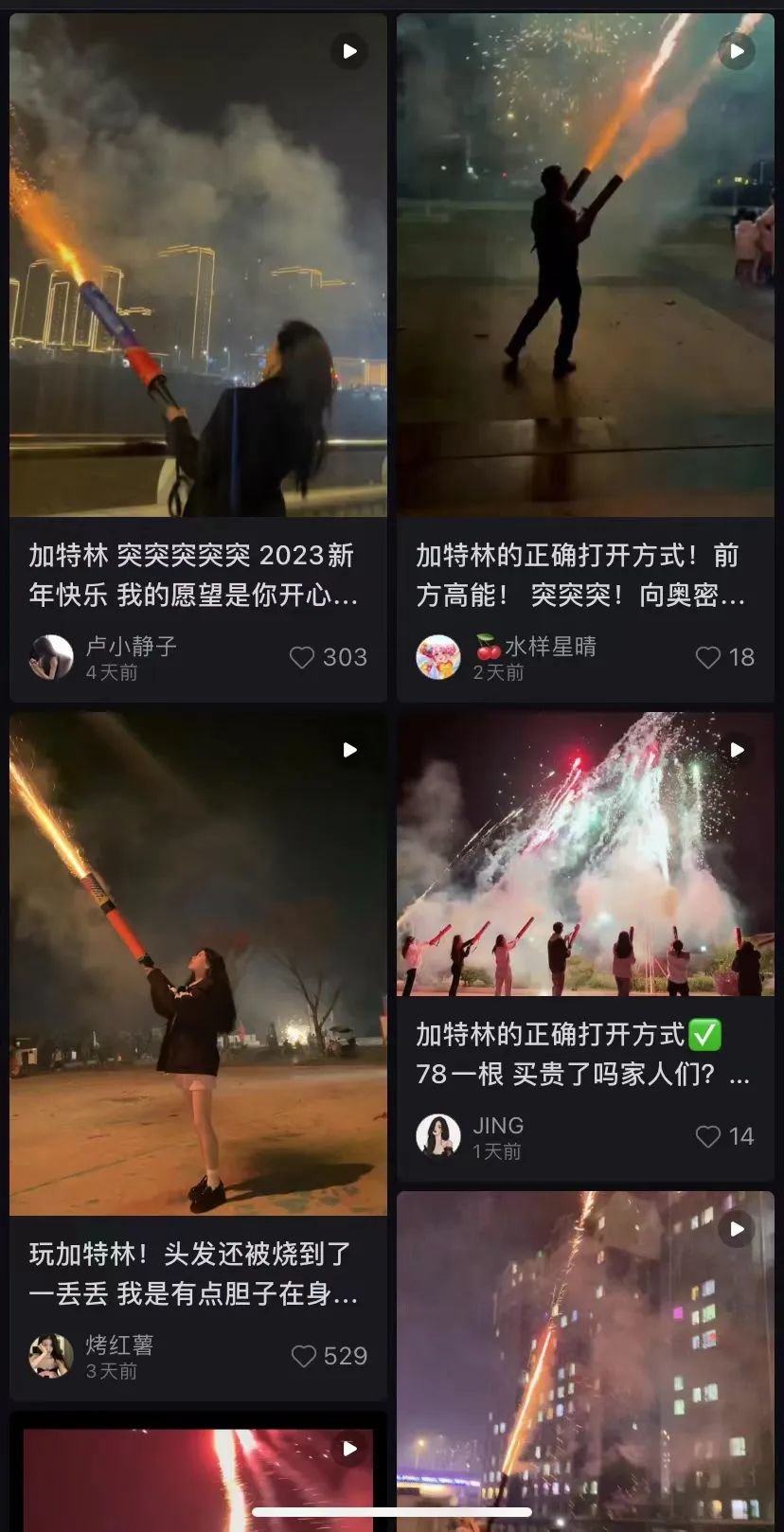View 水样星晴's profile avatar
Viewport: 784px width, 1532px height.
438,657
